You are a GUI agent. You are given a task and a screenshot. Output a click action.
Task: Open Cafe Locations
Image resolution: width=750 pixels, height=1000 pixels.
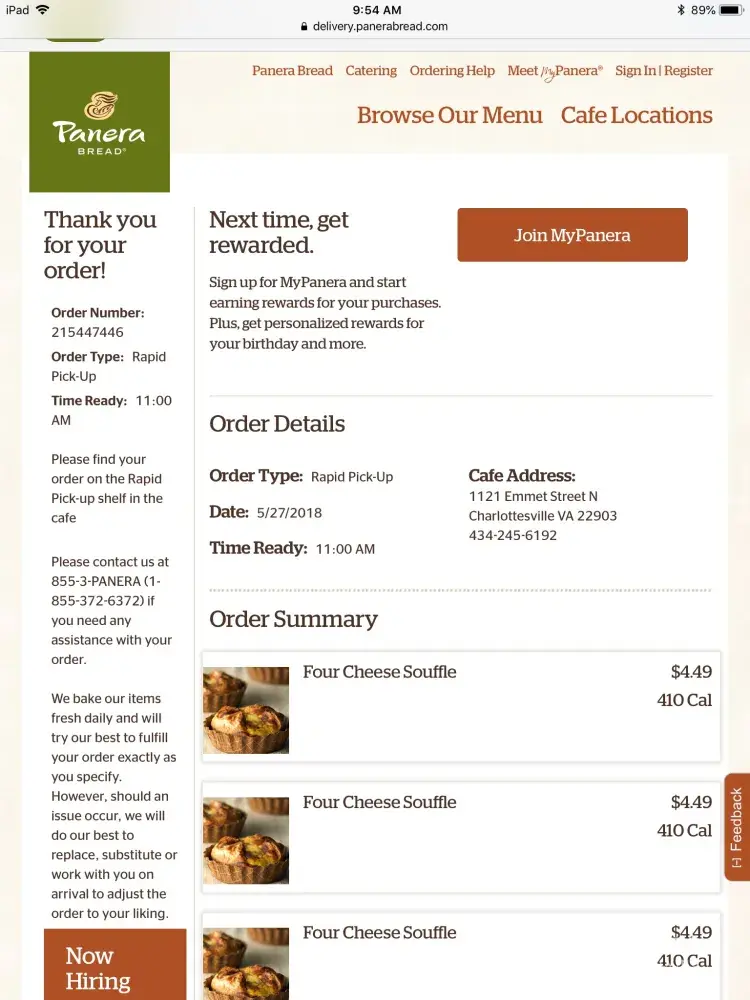636,115
